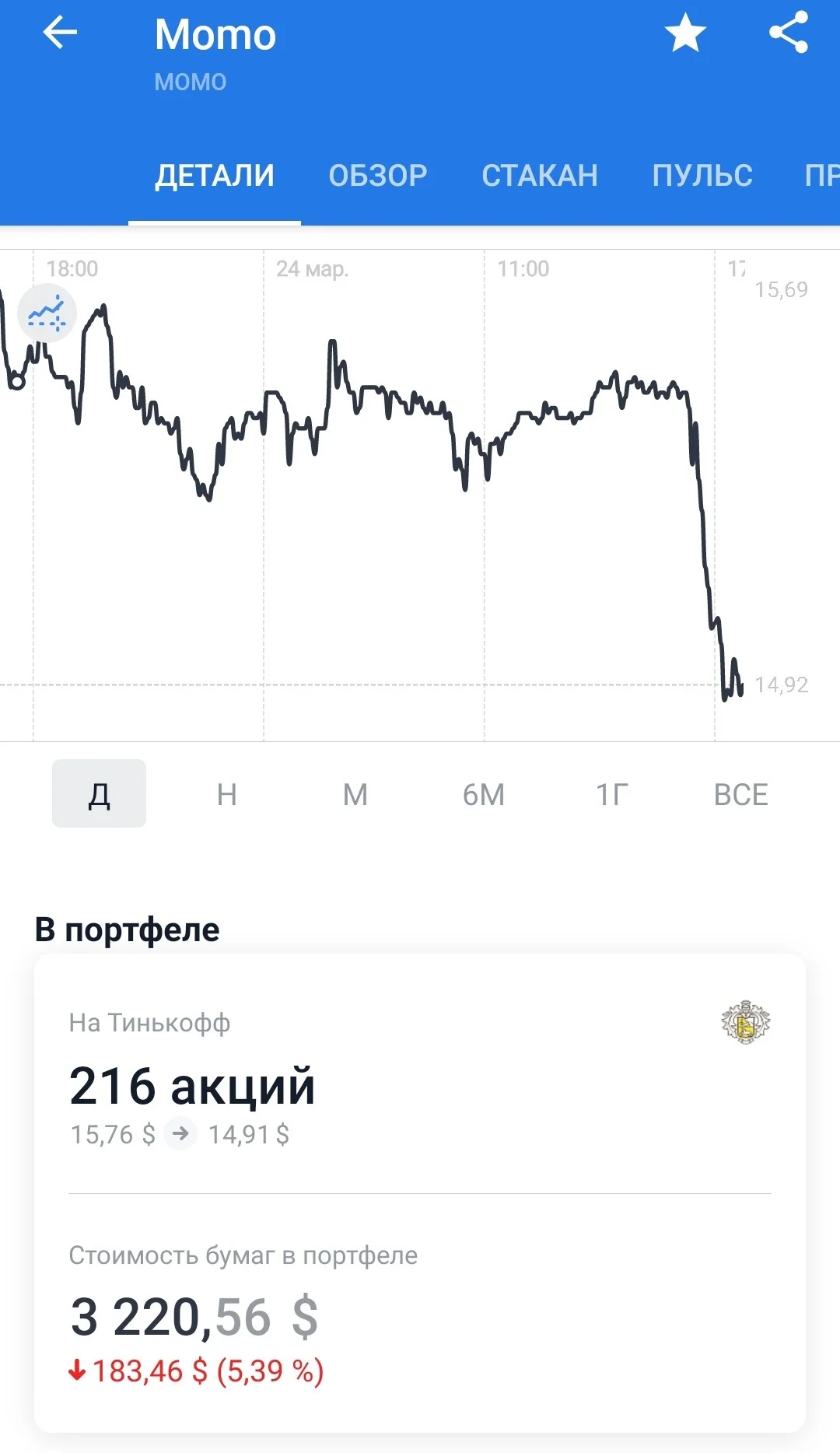Open the СТАКАН tab
840x1453 pixels.
(x=540, y=176)
